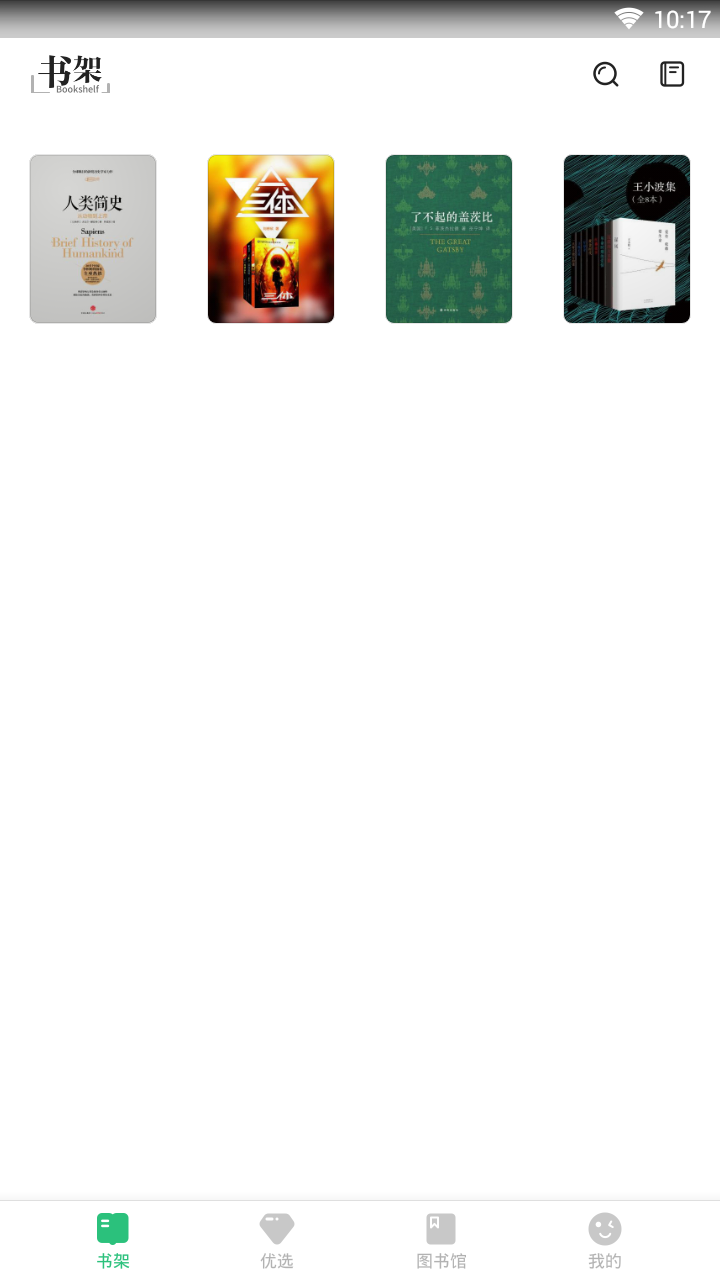Open the book 人类简史
The width and height of the screenshot is (720, 1280).
click(x=93, y=239)
